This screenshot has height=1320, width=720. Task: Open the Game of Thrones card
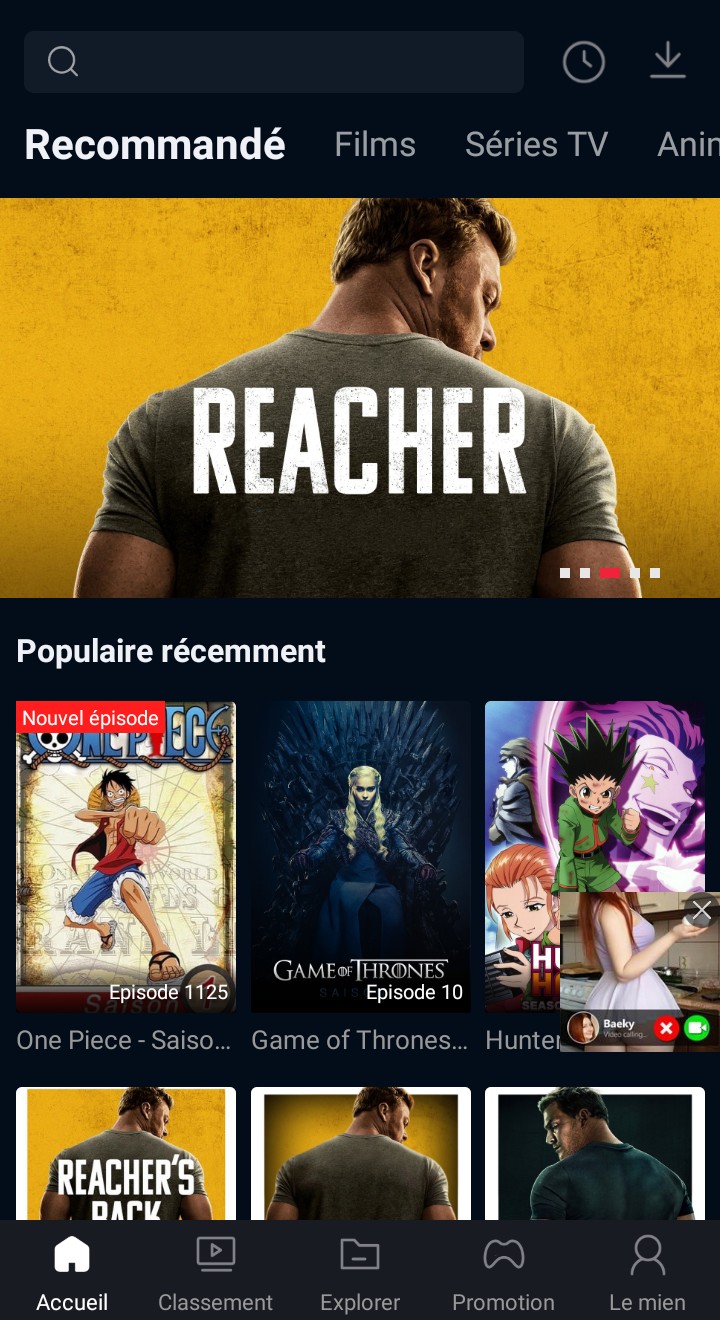click(x=360, y=857)
